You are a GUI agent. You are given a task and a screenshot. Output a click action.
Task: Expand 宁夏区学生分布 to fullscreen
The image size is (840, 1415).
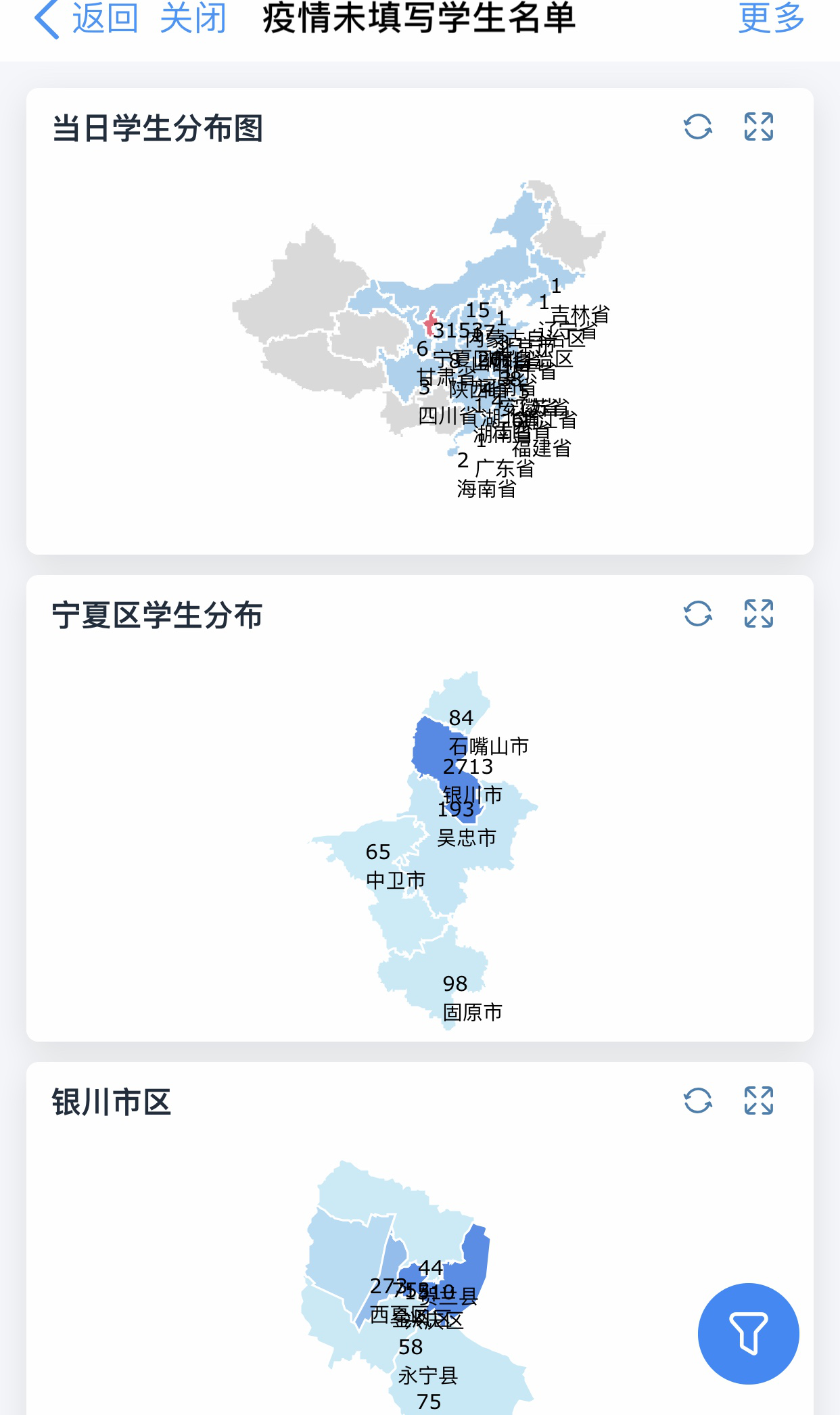759,613
